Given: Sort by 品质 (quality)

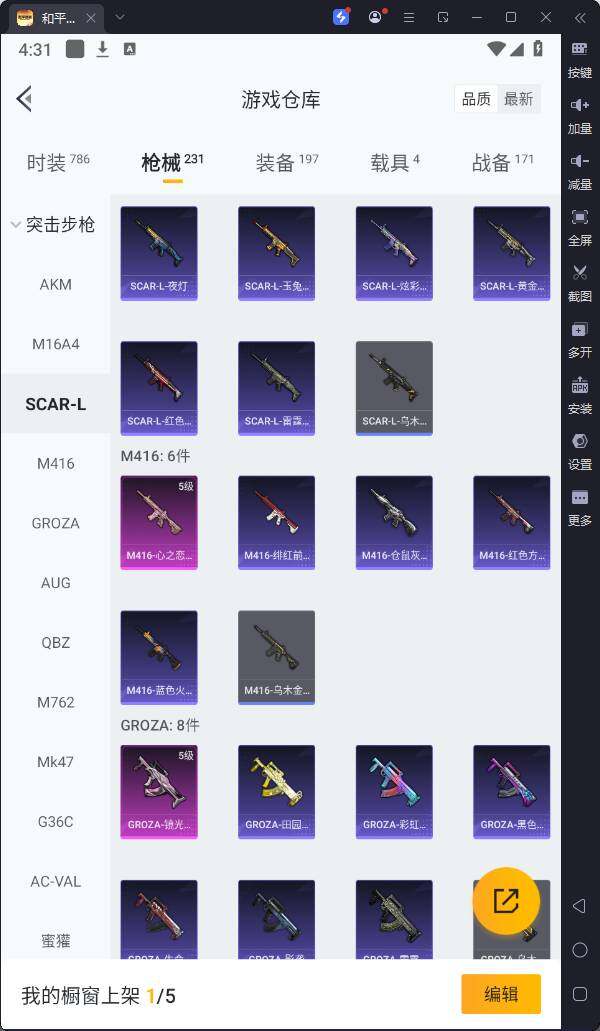Looking at the screenshot, I should 476,98.
